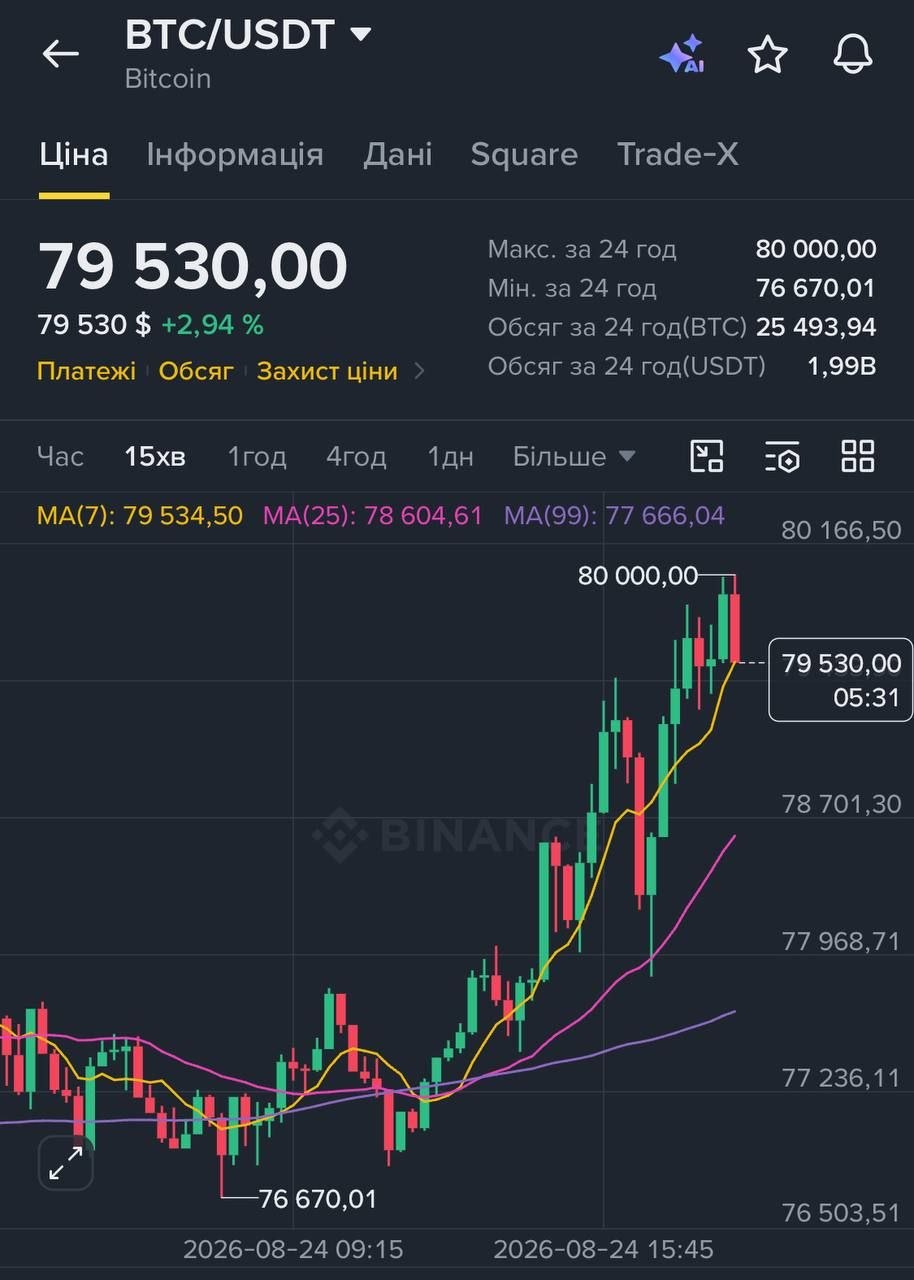Expand the Більше interval dropdown
The width and height of the screenshot is (914, 1280).
click(574, 457)
